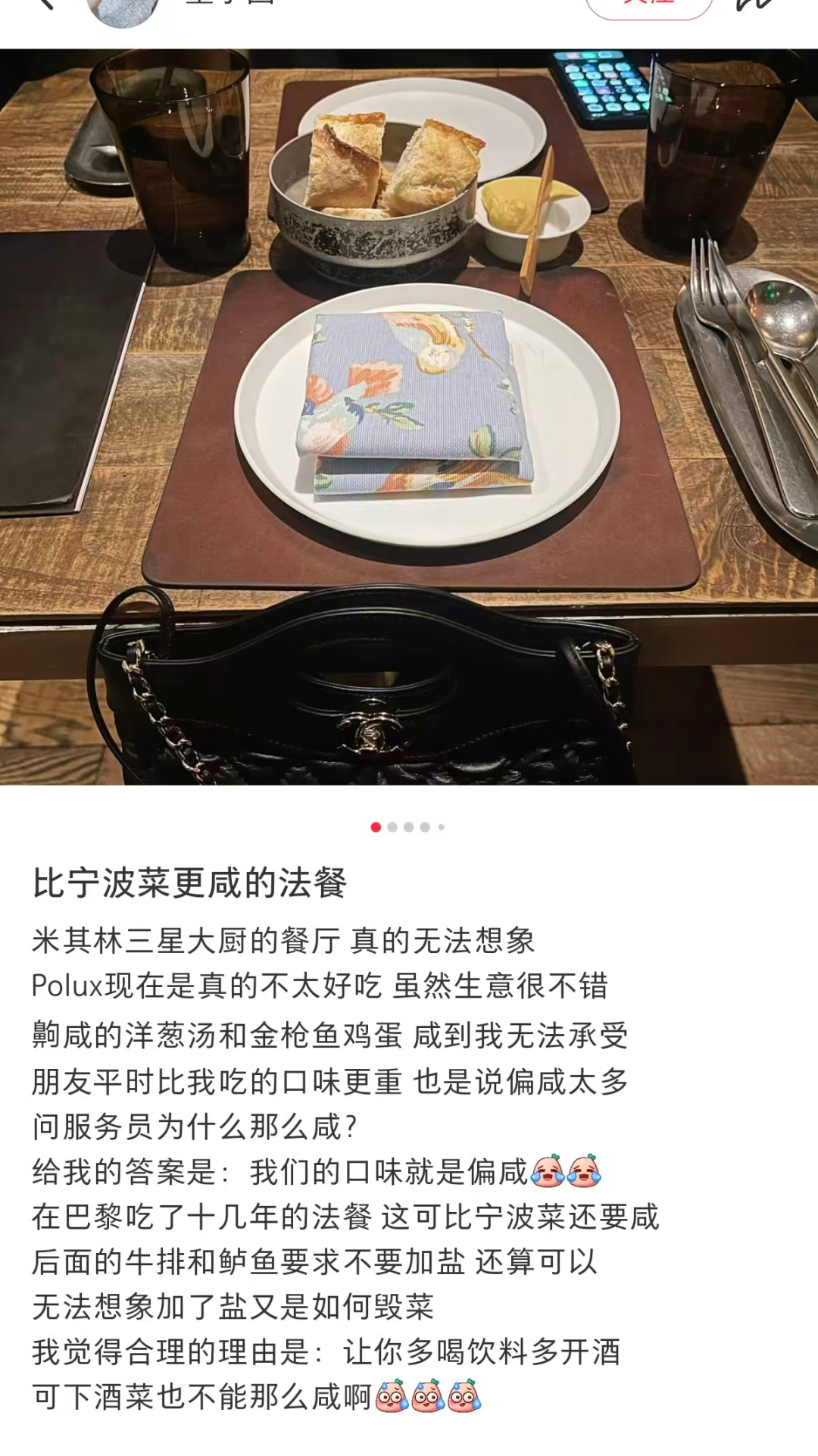This screenshot has height=1456, width=818.
Task: Open the author's profile avatar
Action: click(123, 9)
